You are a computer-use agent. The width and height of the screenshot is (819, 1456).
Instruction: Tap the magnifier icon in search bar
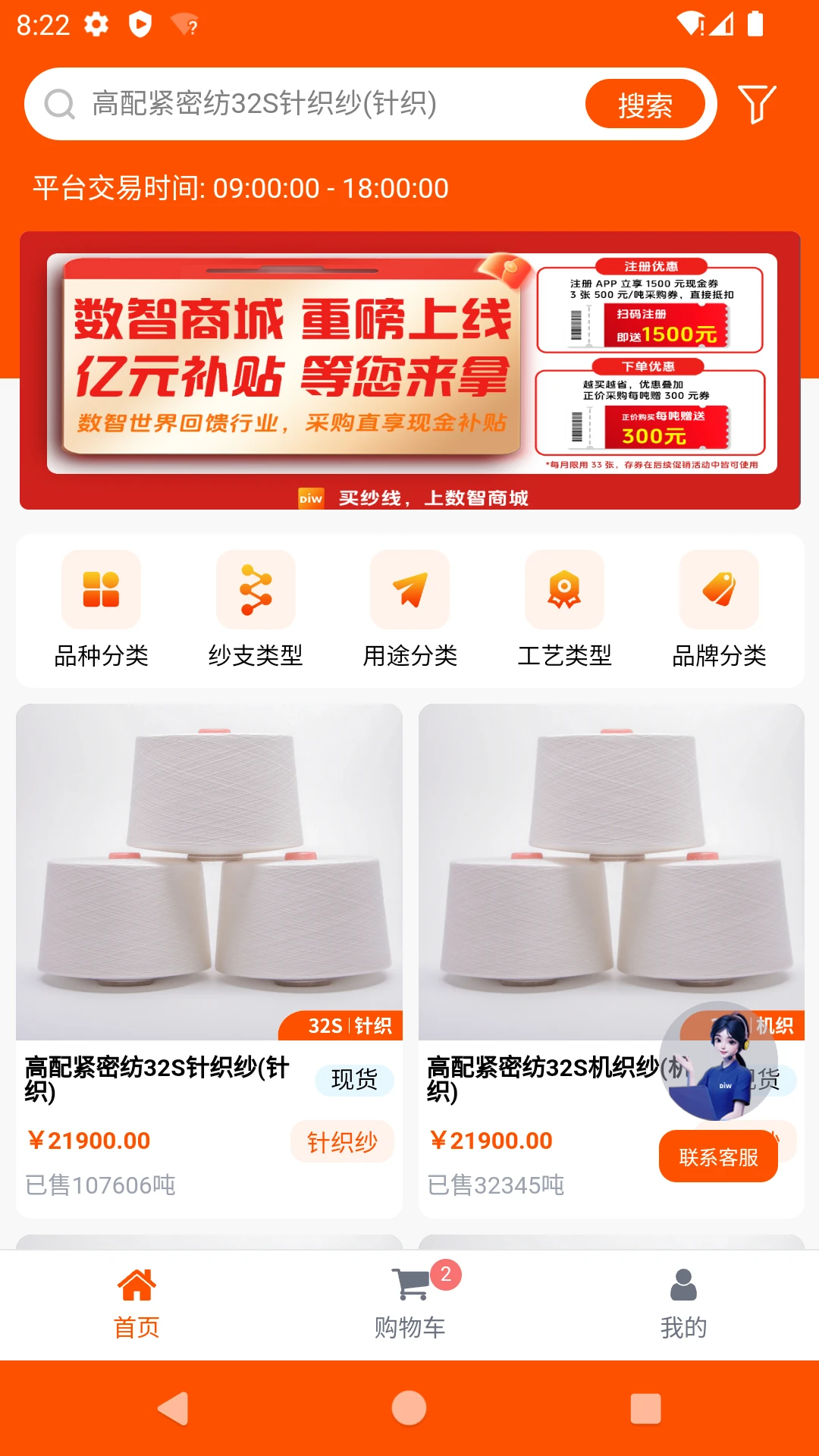tap(56, 102)
